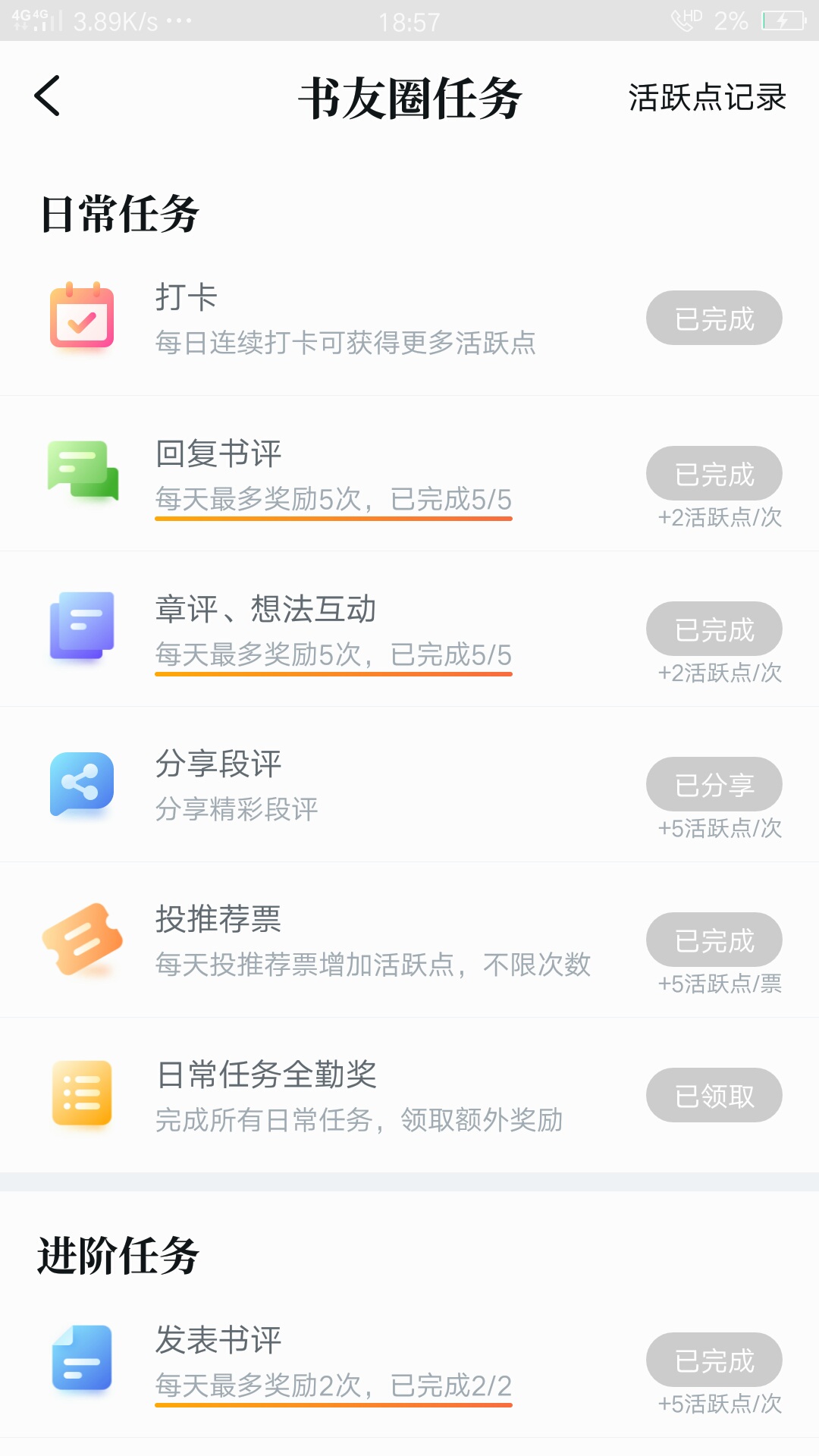The width and height of the screenshot is (819, 1456).
Task: Tap the 已完成 button for 投推荐票
Action: point(714,940)
